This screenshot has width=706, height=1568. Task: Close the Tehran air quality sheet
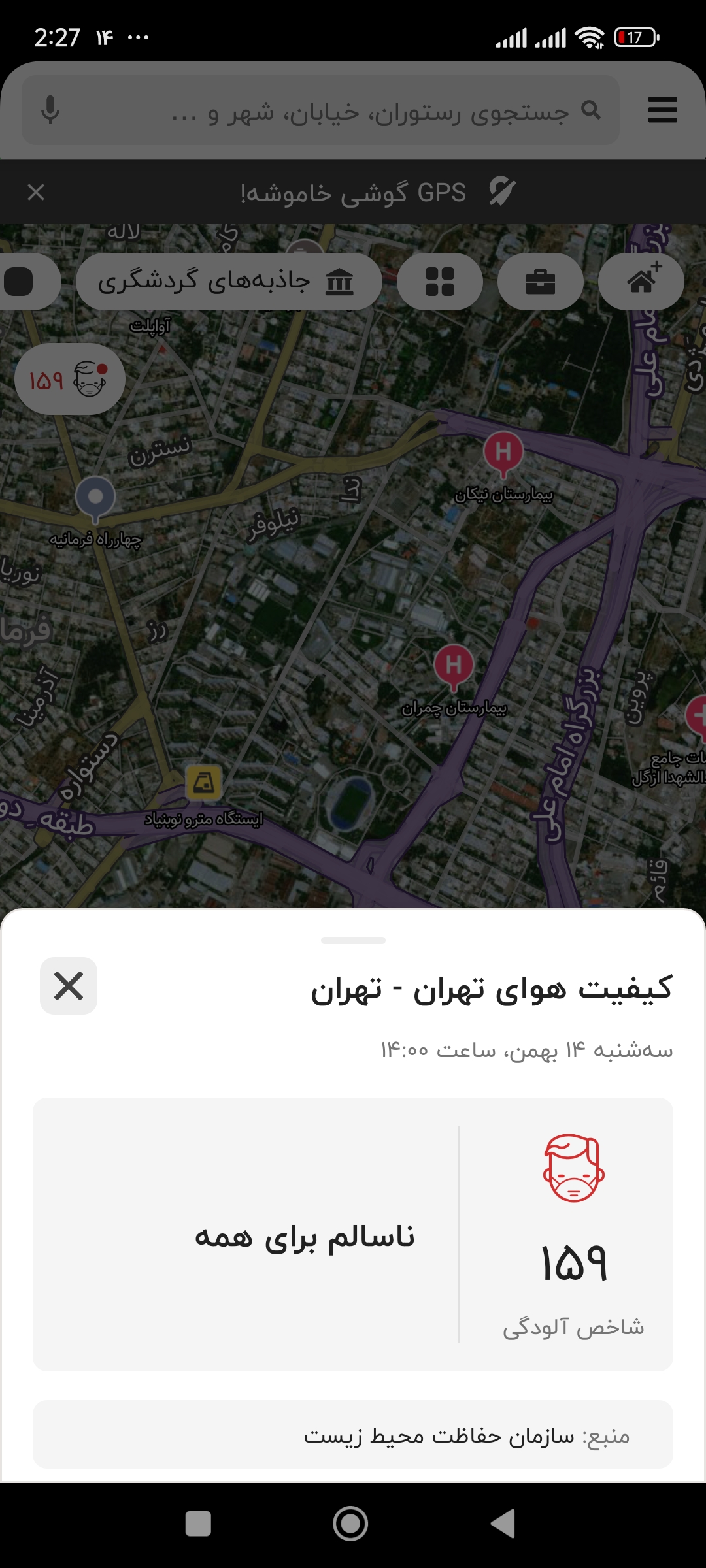[69, 986]
